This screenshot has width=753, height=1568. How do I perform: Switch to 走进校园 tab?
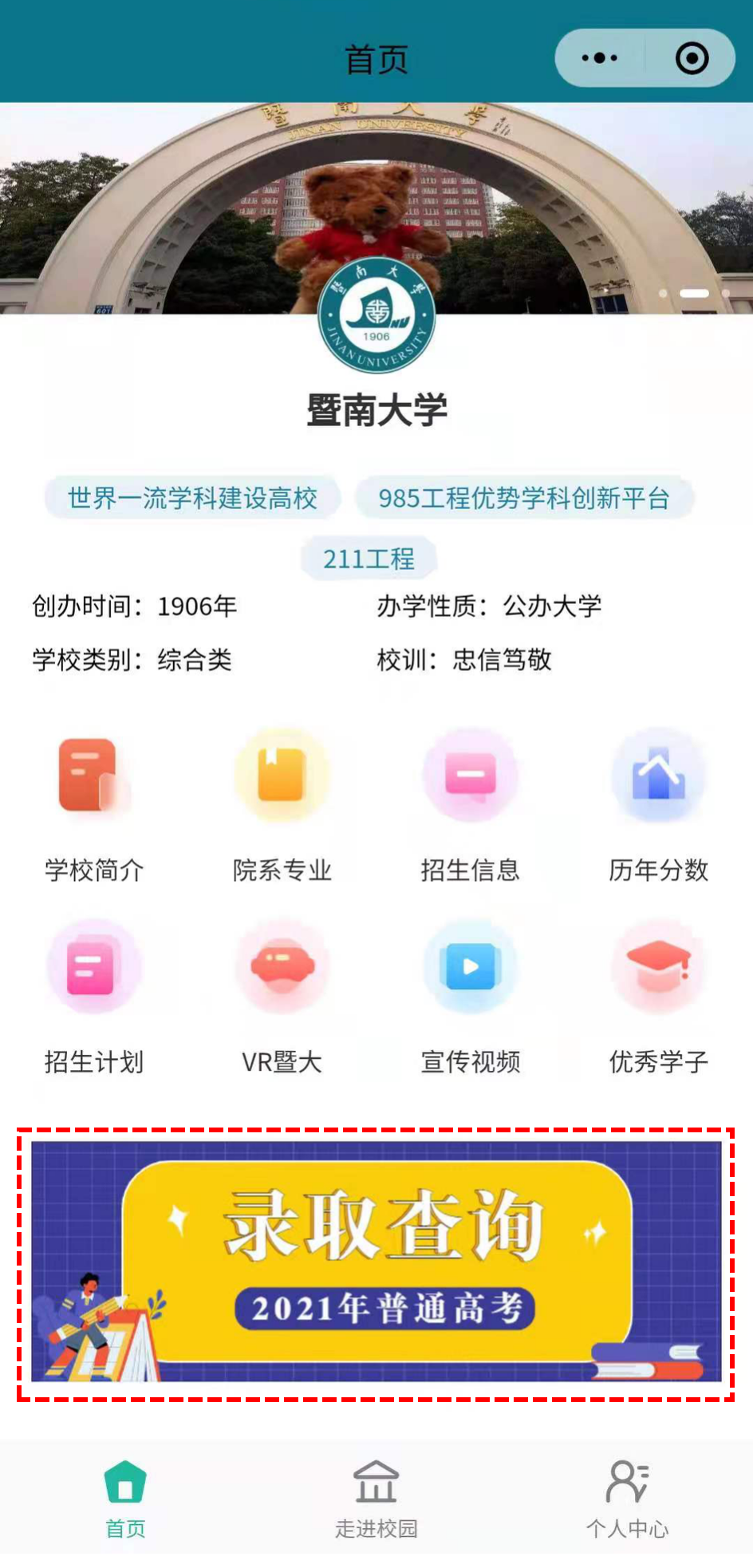376,1499
